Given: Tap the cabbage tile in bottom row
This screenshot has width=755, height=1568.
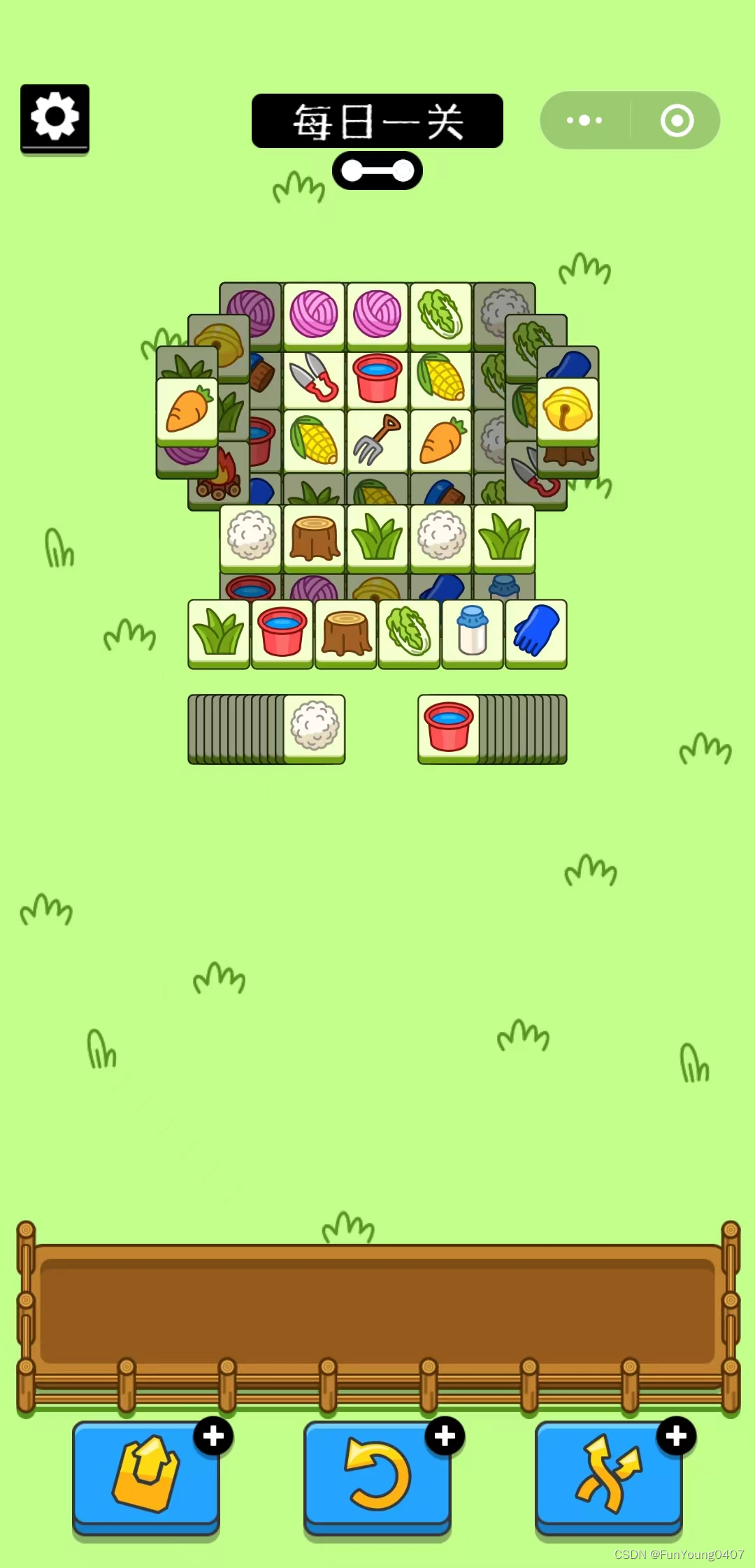Looking at the screenshot, I should pos(409,632).
